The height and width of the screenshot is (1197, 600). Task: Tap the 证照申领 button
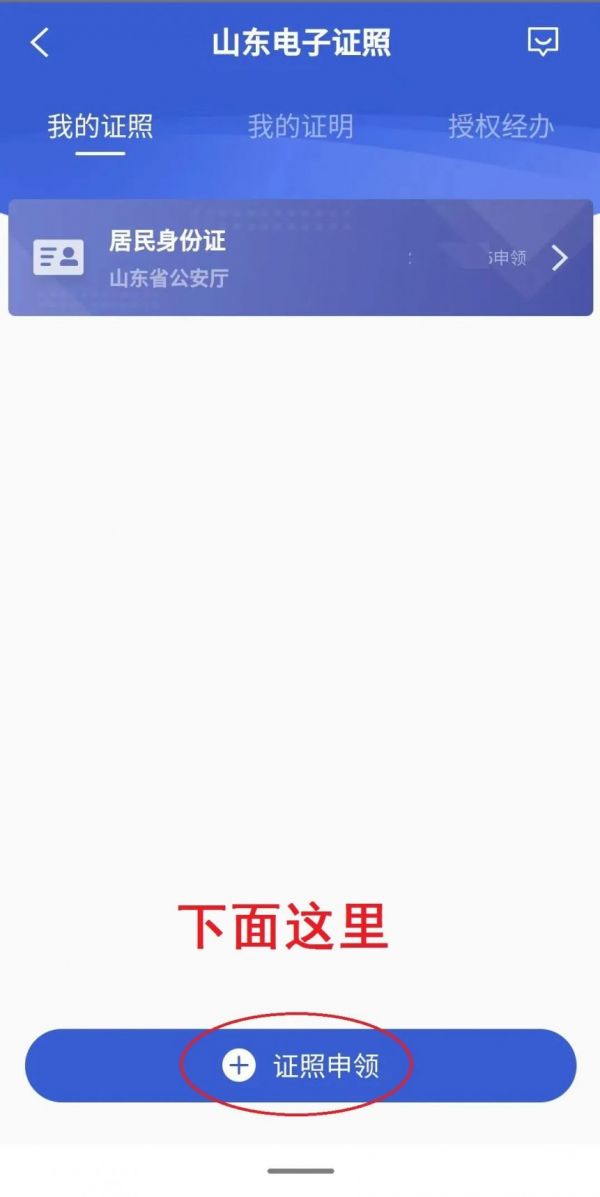point(301,1066)
